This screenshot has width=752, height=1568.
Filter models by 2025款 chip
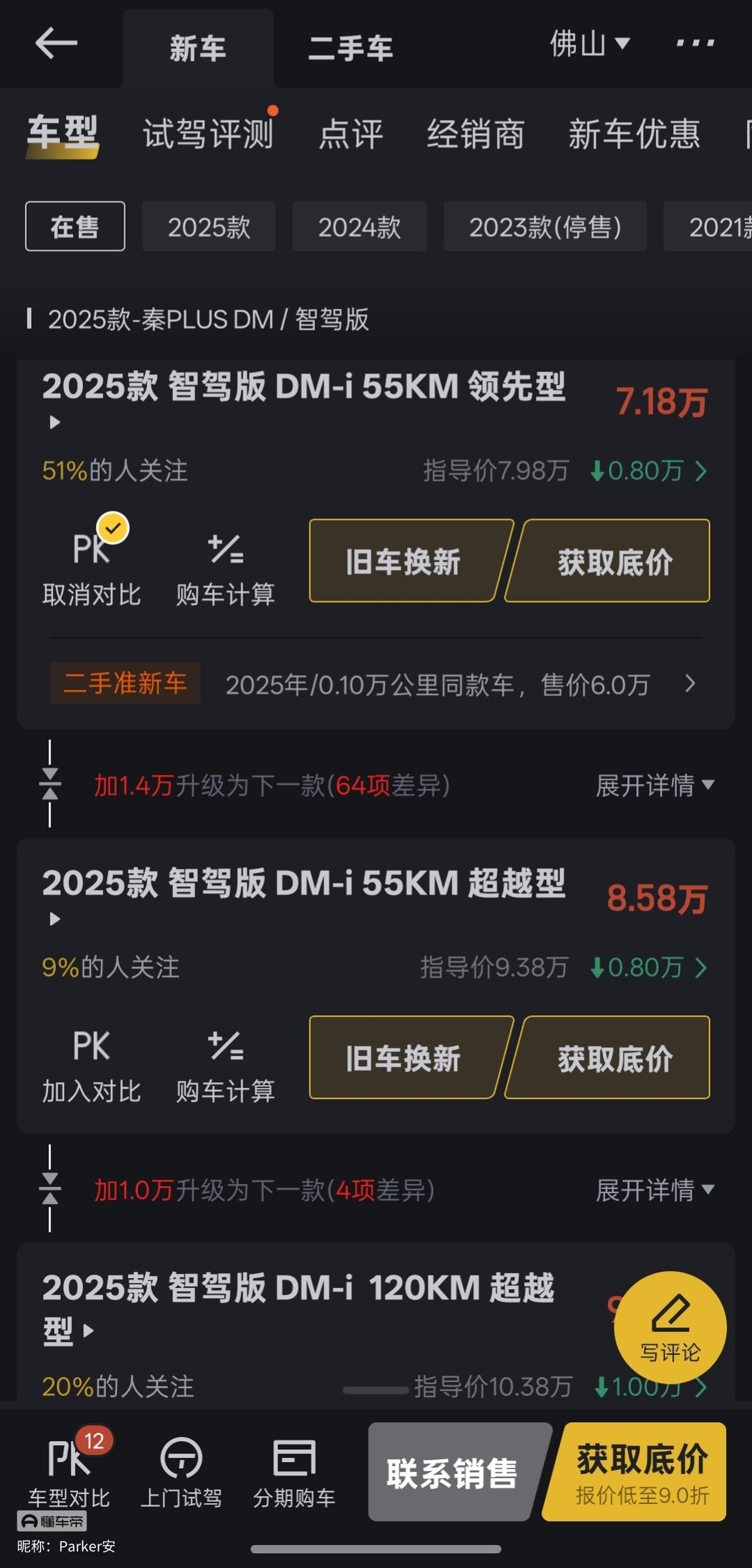coord(209,227)
